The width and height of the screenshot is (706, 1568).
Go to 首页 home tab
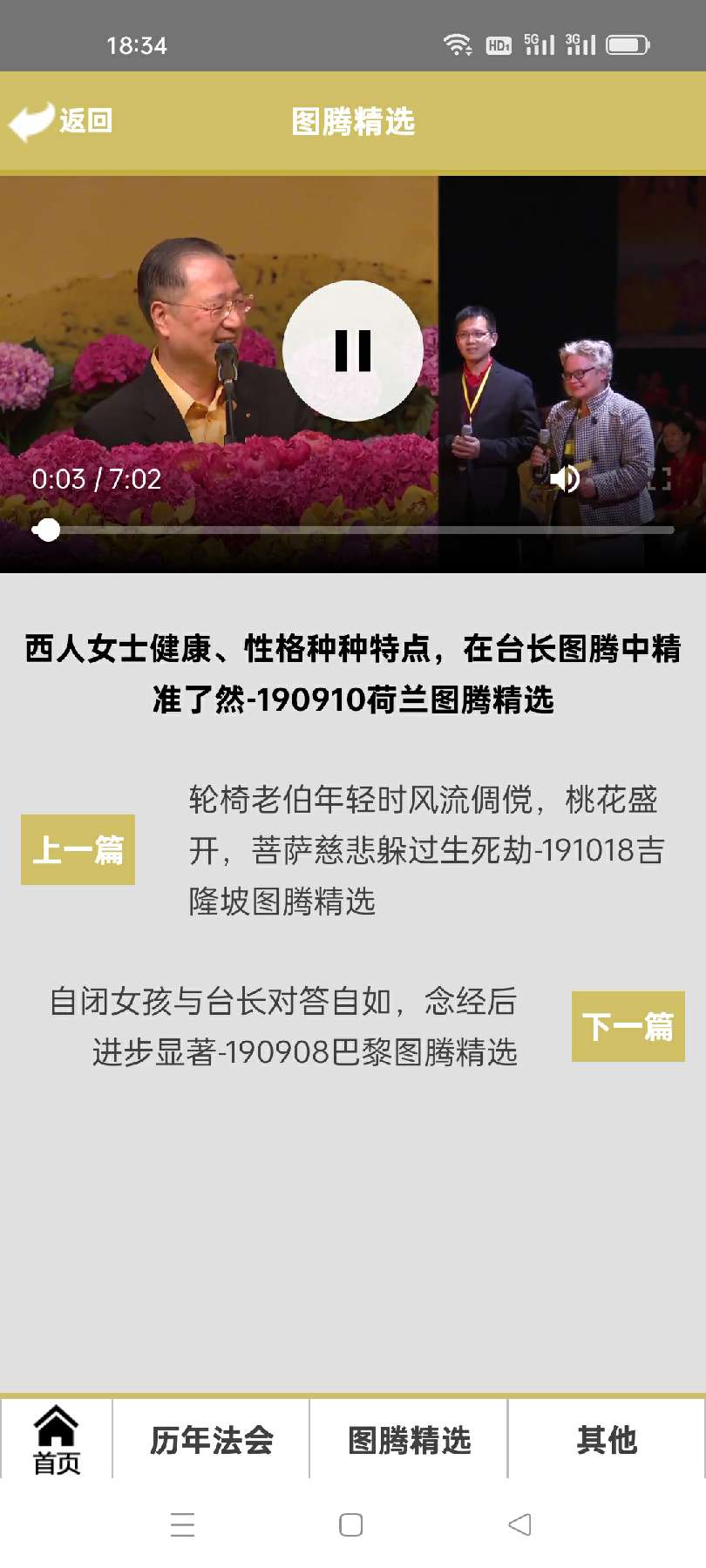click(57, 1439)
